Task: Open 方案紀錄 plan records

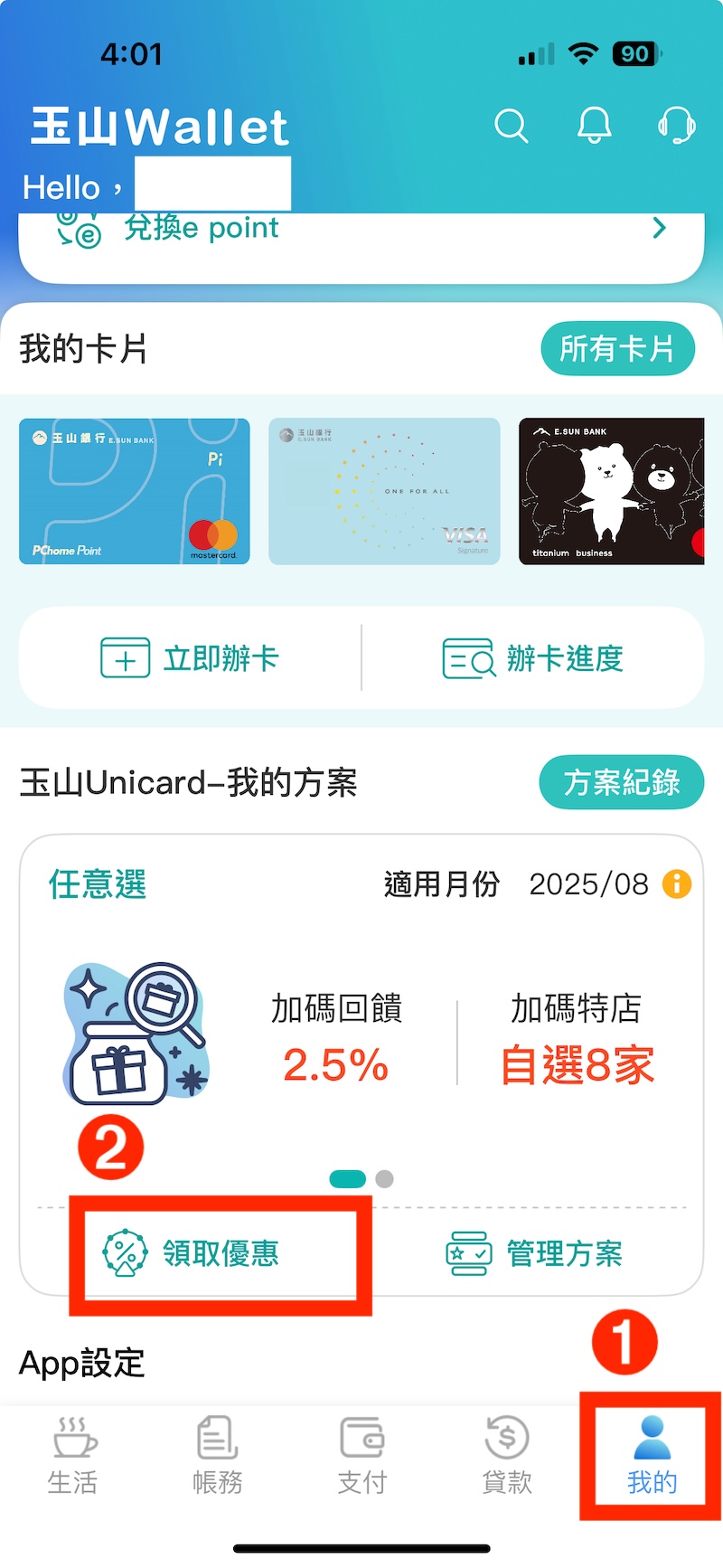Action: pos(621,782)
